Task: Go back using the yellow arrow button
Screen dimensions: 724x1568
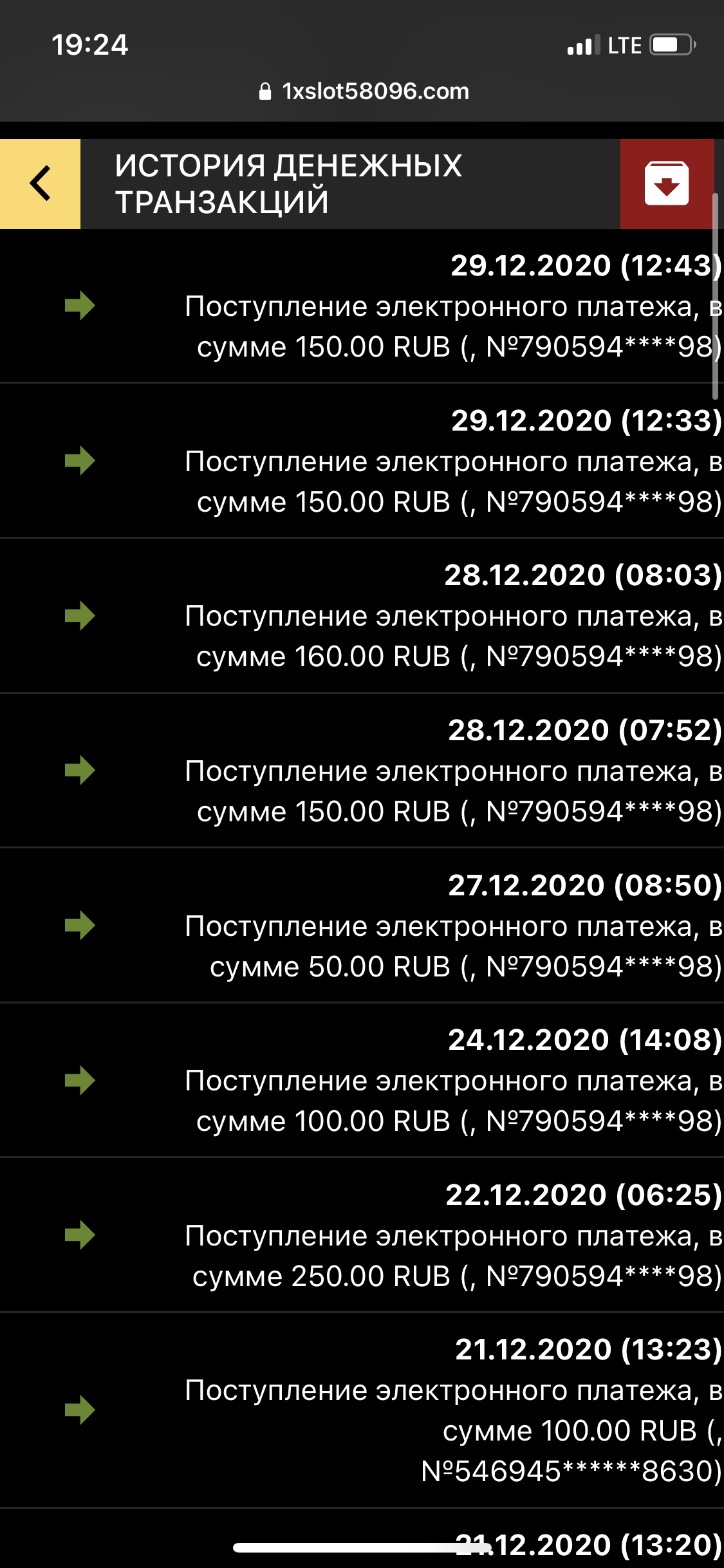Action: click(40, 183)
